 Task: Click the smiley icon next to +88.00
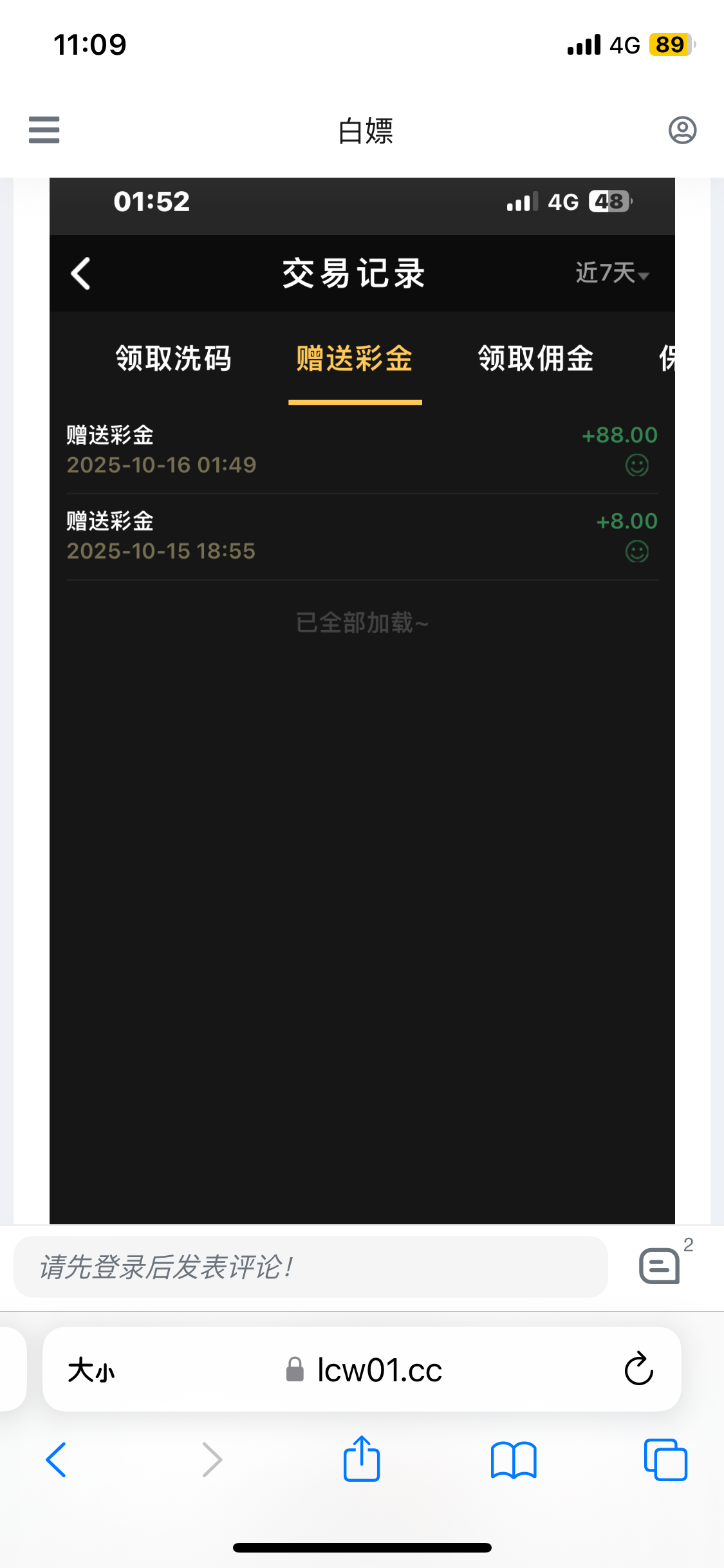coord(637,465)
